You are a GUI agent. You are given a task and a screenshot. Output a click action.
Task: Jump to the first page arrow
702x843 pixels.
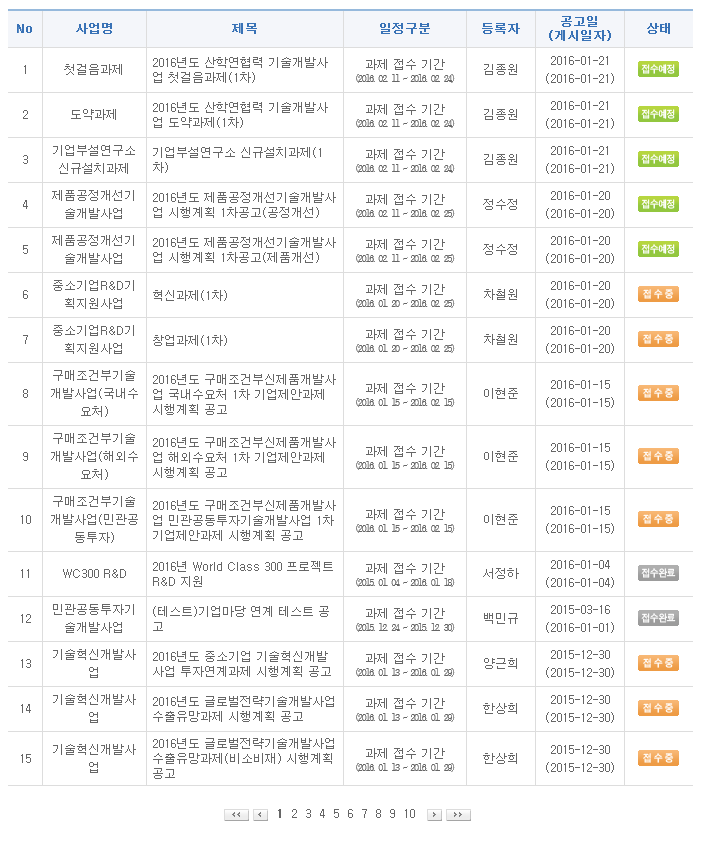(236, 815)
